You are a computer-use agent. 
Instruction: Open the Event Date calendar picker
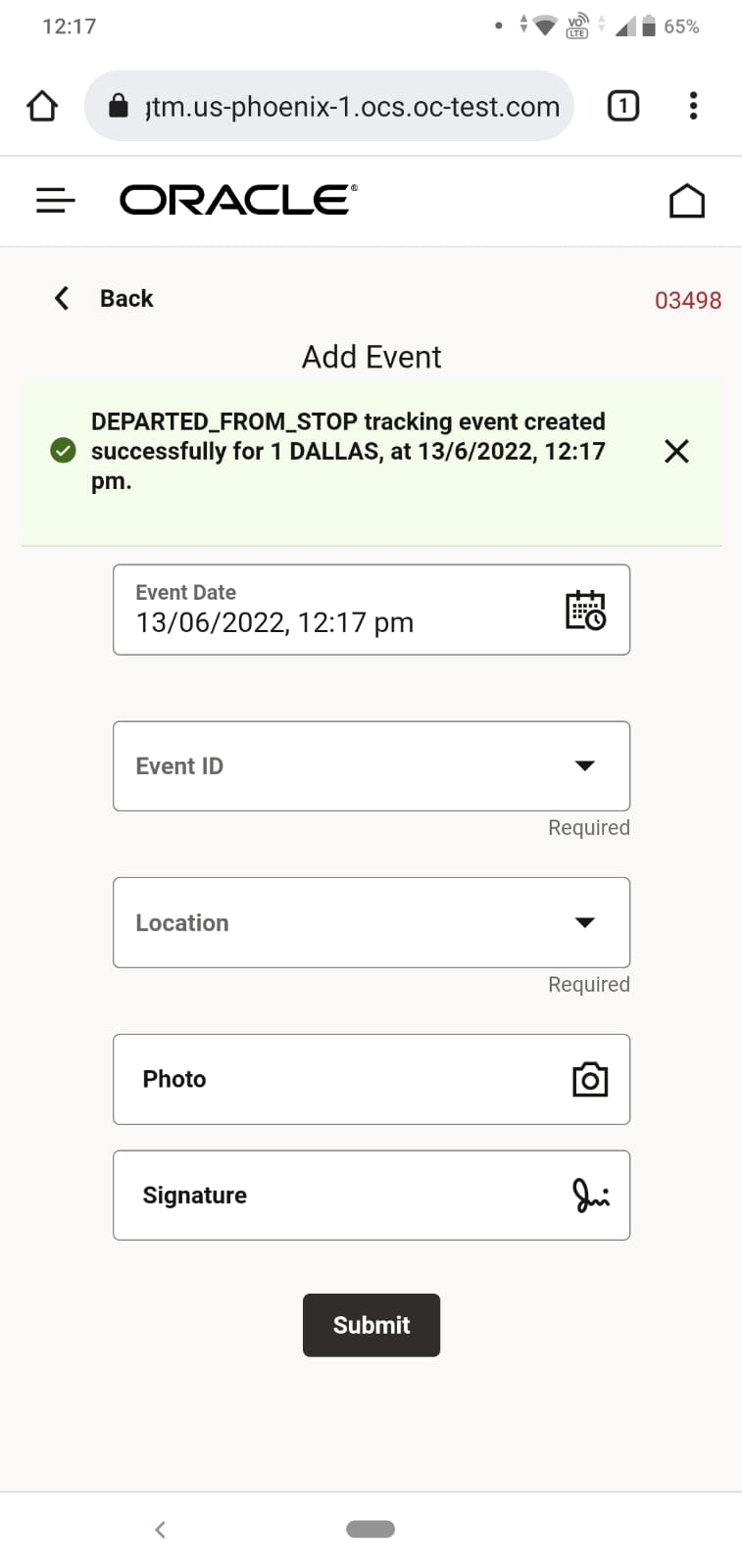coord(585,610)
